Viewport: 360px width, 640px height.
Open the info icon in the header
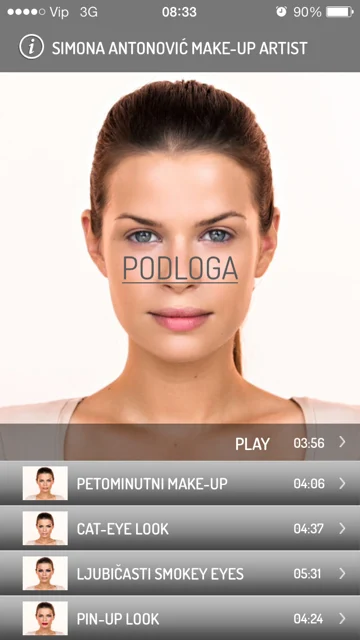point(31,48)
